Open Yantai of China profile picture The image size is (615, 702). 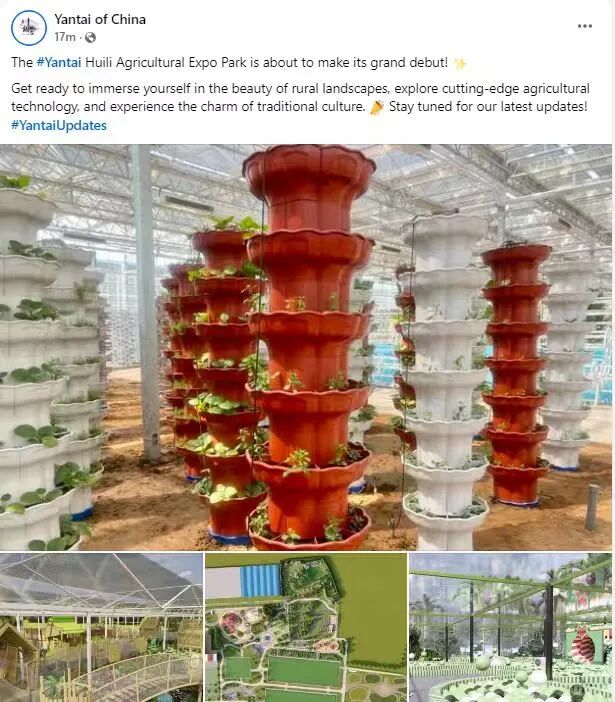tap(29, 27)
